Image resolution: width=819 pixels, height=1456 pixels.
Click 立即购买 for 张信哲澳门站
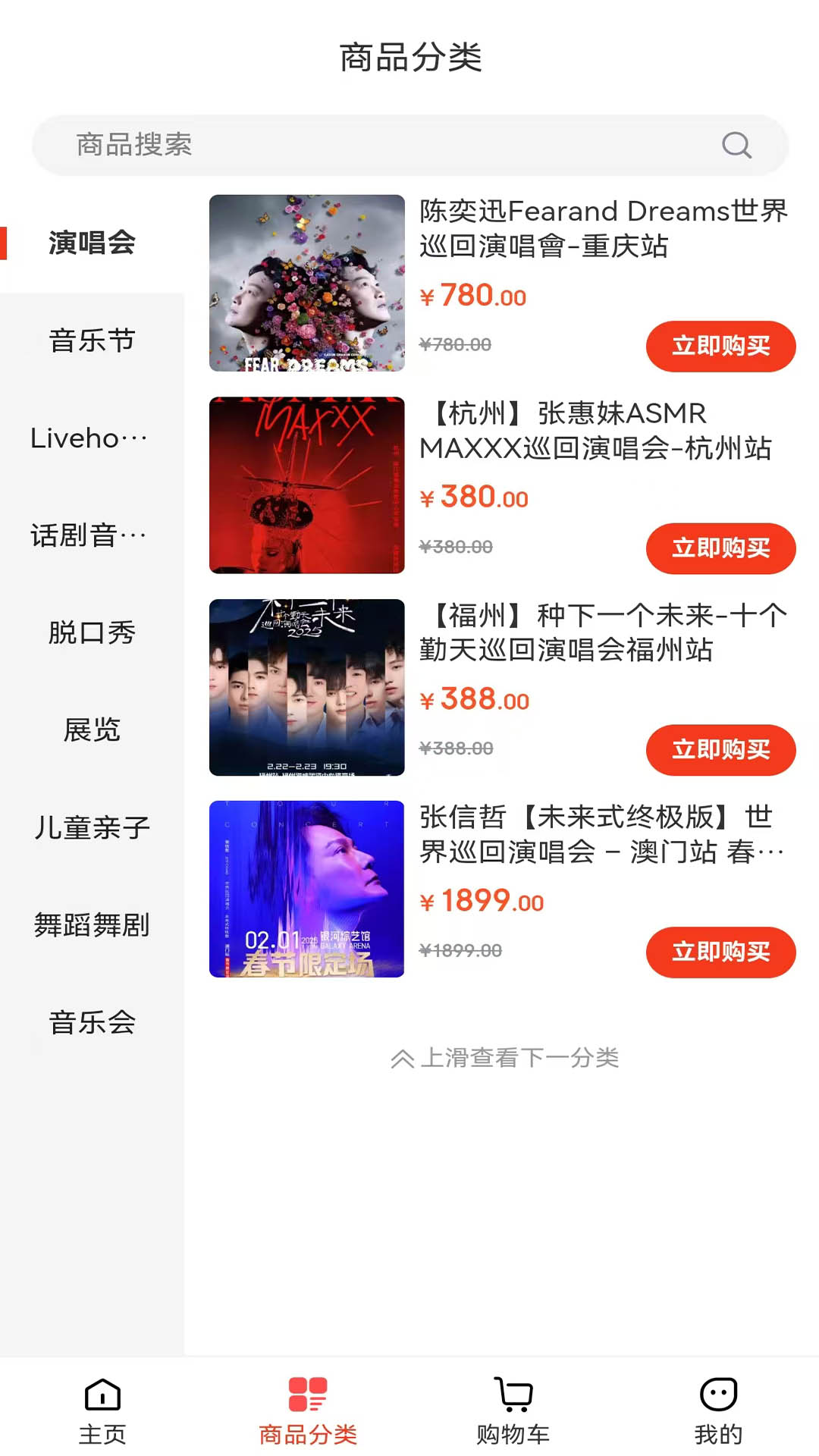[x=720, y=952]
